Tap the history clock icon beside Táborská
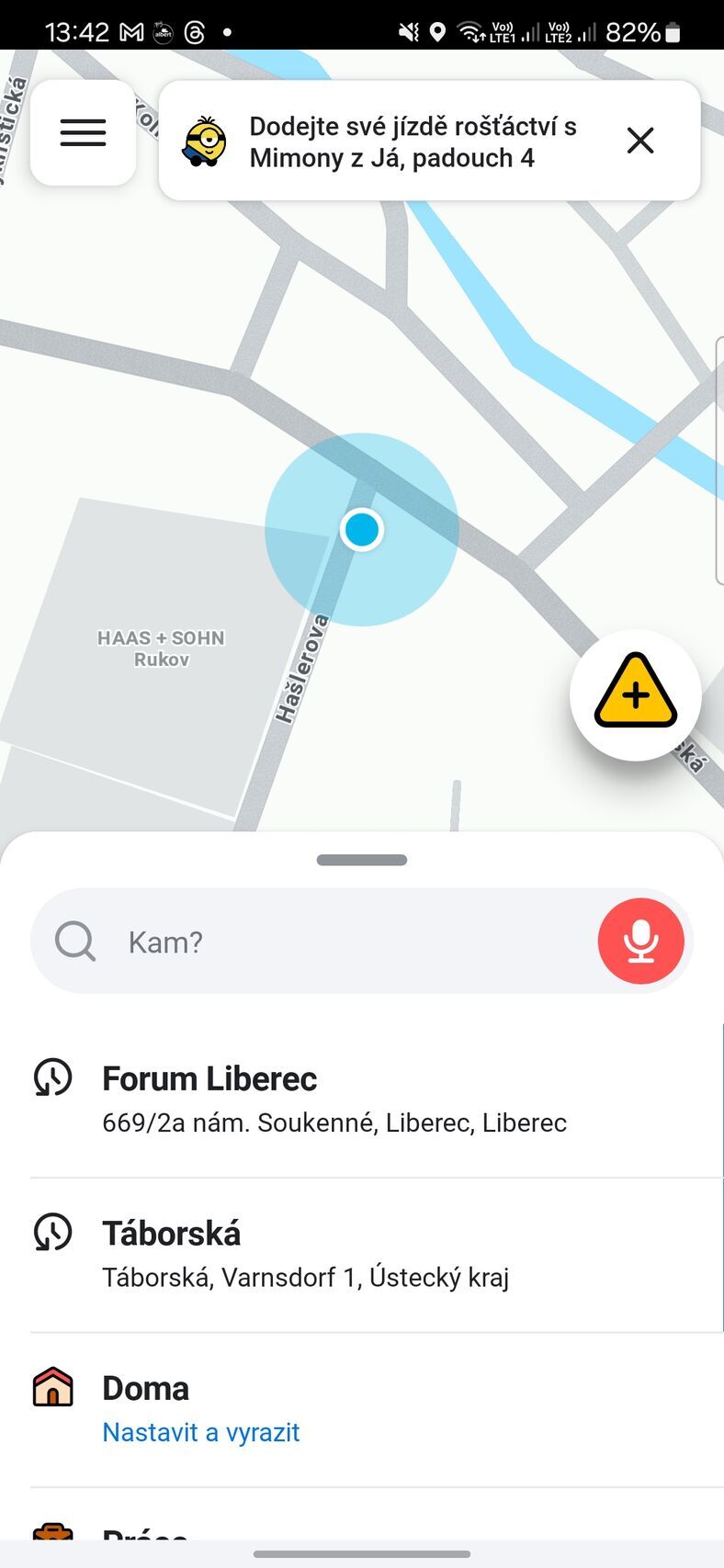Screen dimensions: 724x1568 [54, 1232]
